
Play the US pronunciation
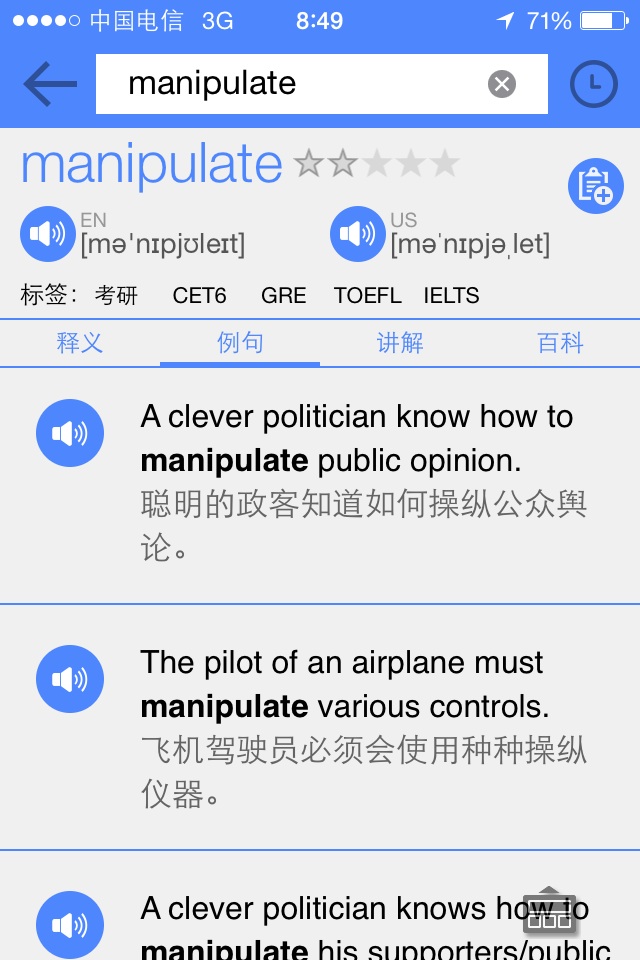tap(357, 234)
